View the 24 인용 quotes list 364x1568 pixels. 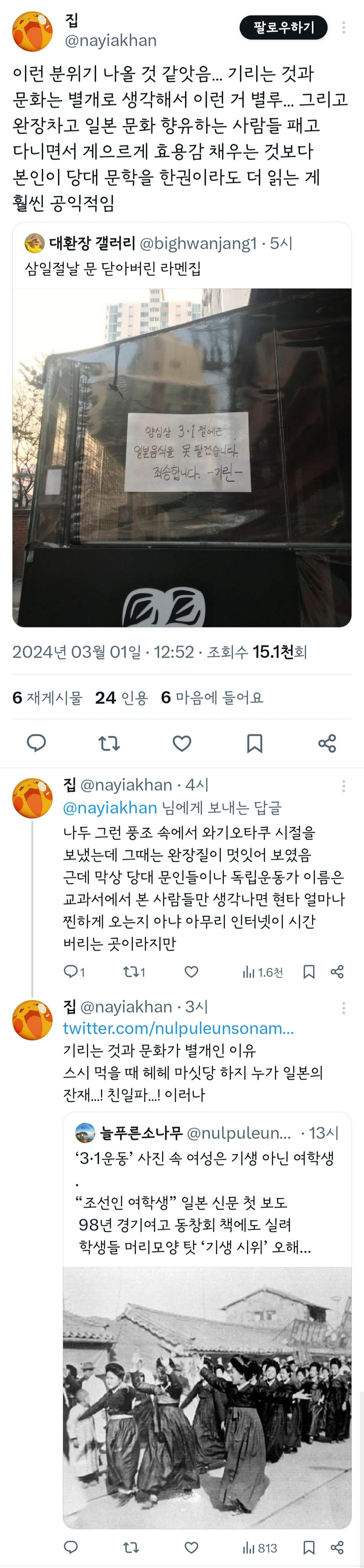[121, 697]
